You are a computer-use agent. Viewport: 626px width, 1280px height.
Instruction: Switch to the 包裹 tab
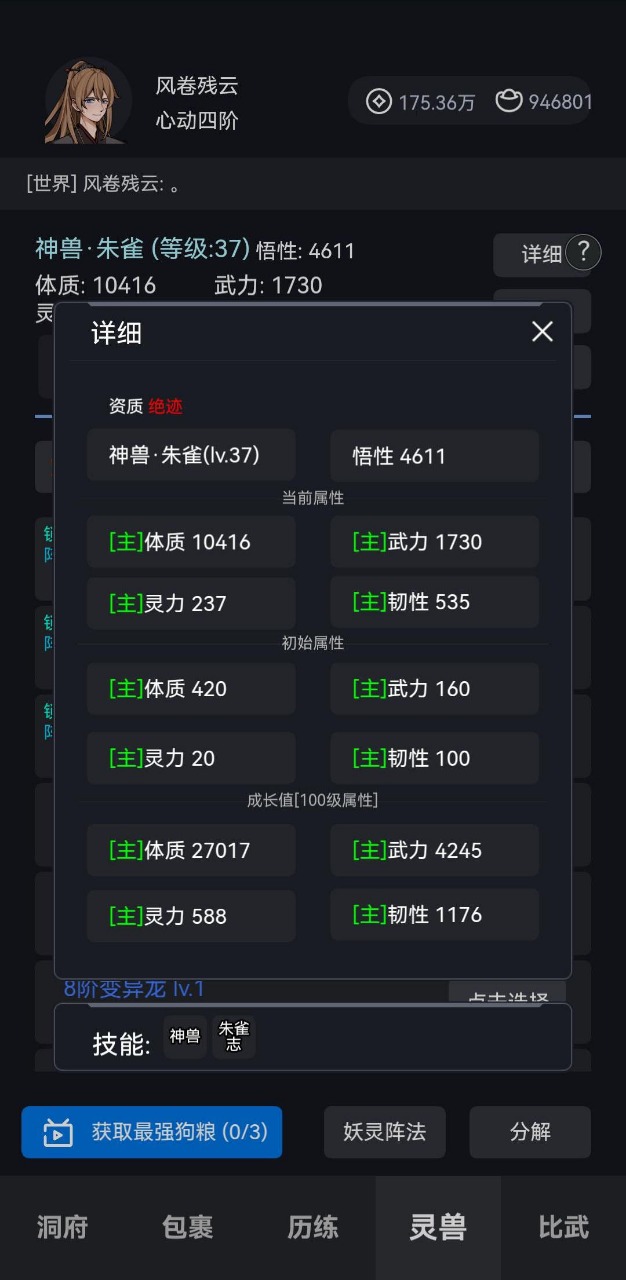click(187, 1227)
